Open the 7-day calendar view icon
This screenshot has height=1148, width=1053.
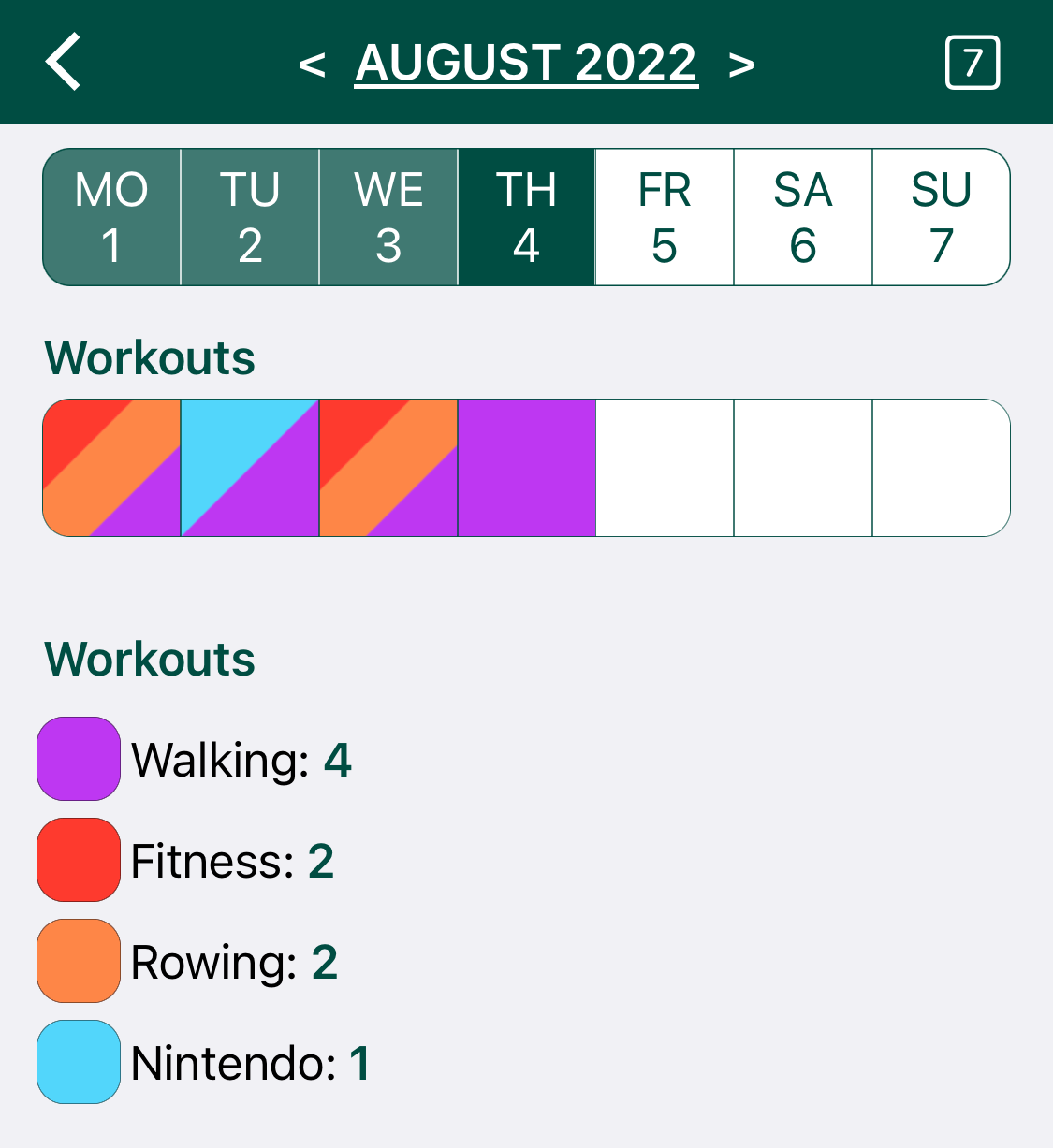click(973, 63)
